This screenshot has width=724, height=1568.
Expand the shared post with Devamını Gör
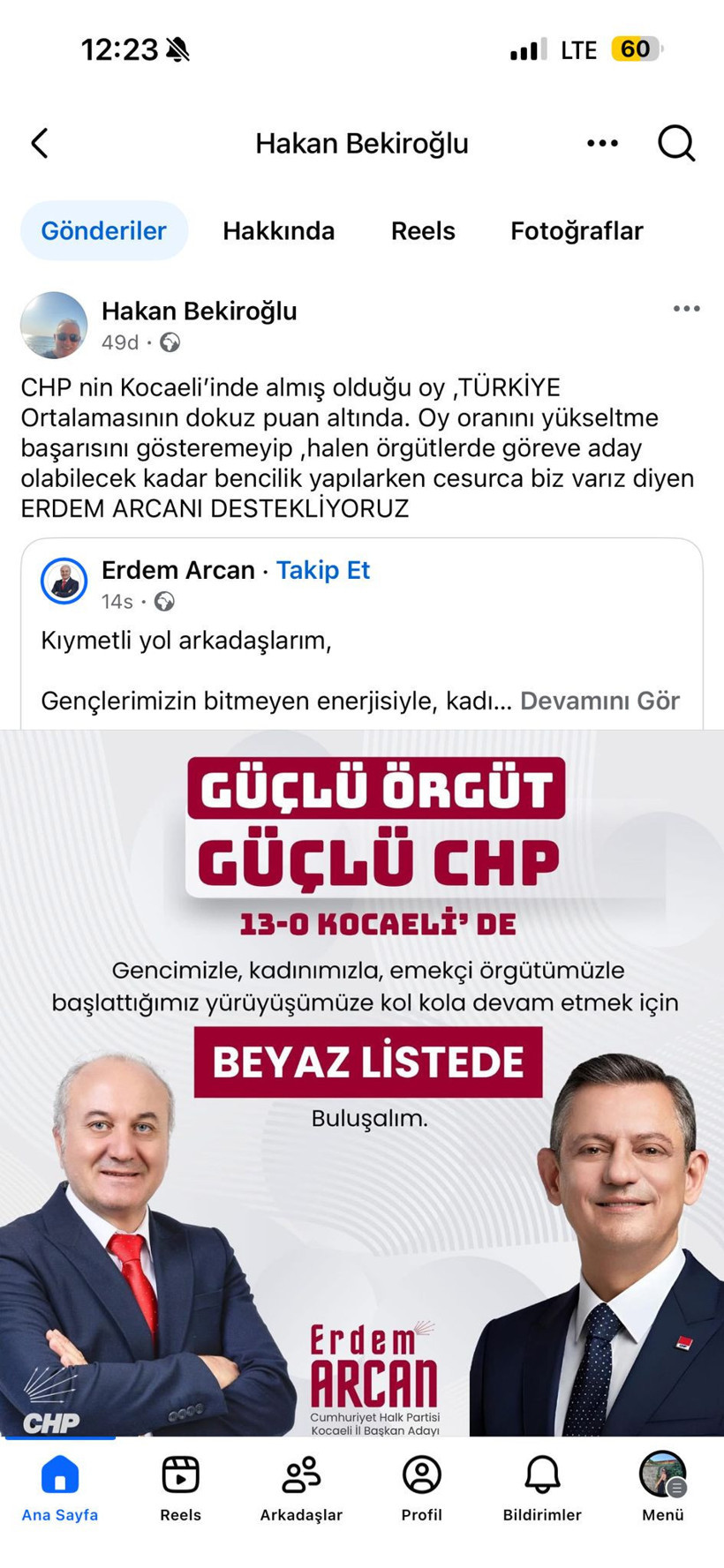click(x=600, y=701)
